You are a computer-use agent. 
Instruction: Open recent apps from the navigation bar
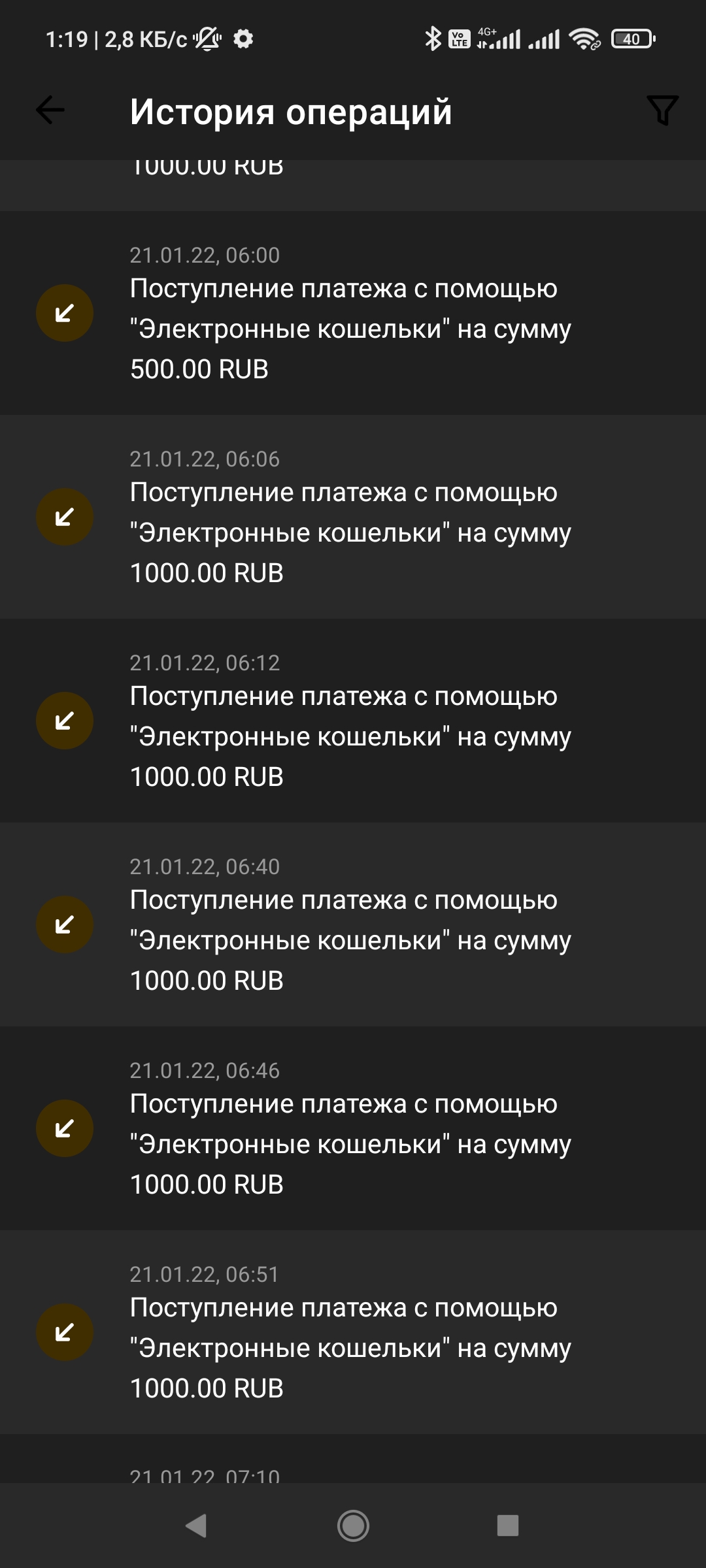coord(508,1526)
